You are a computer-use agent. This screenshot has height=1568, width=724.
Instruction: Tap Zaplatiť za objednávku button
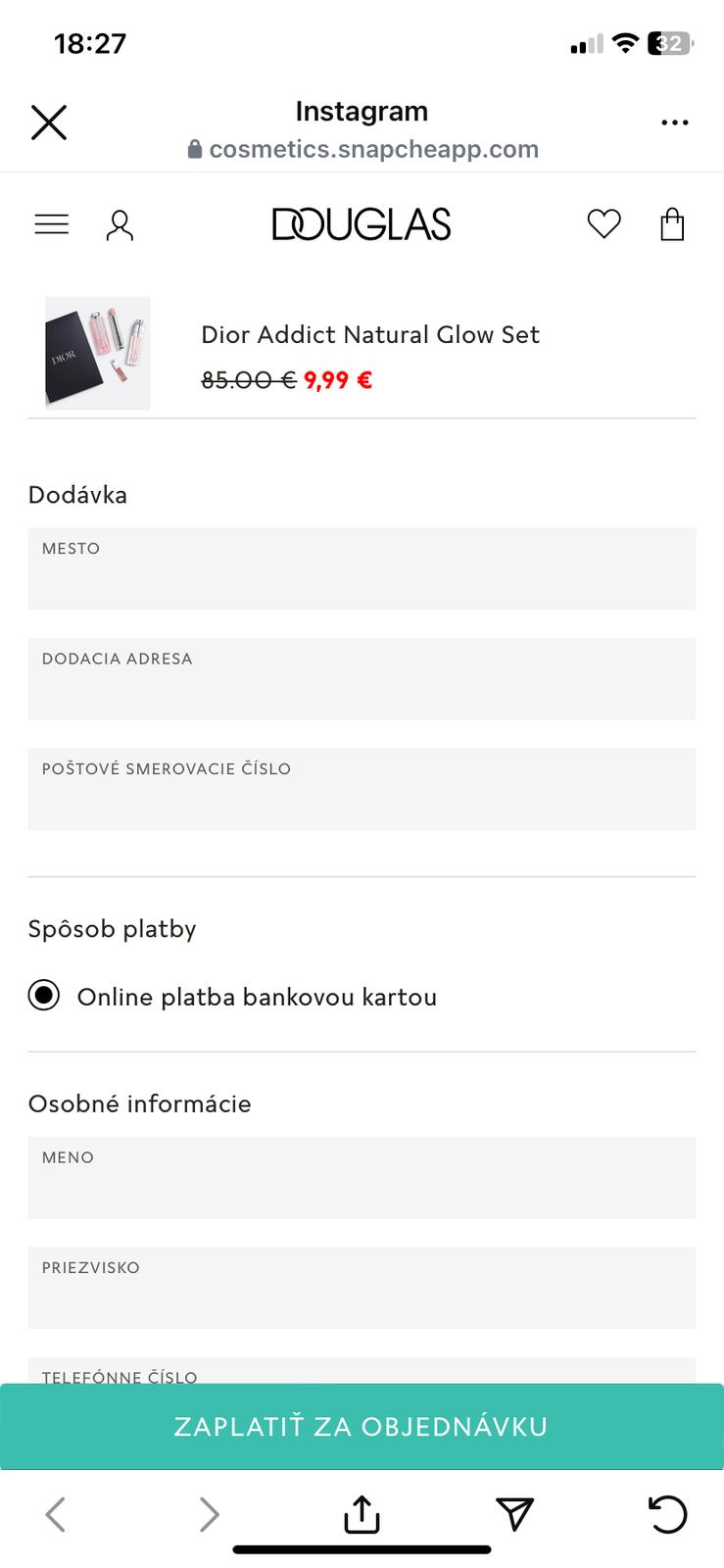pyautogui.click(x=362, y=1426)
